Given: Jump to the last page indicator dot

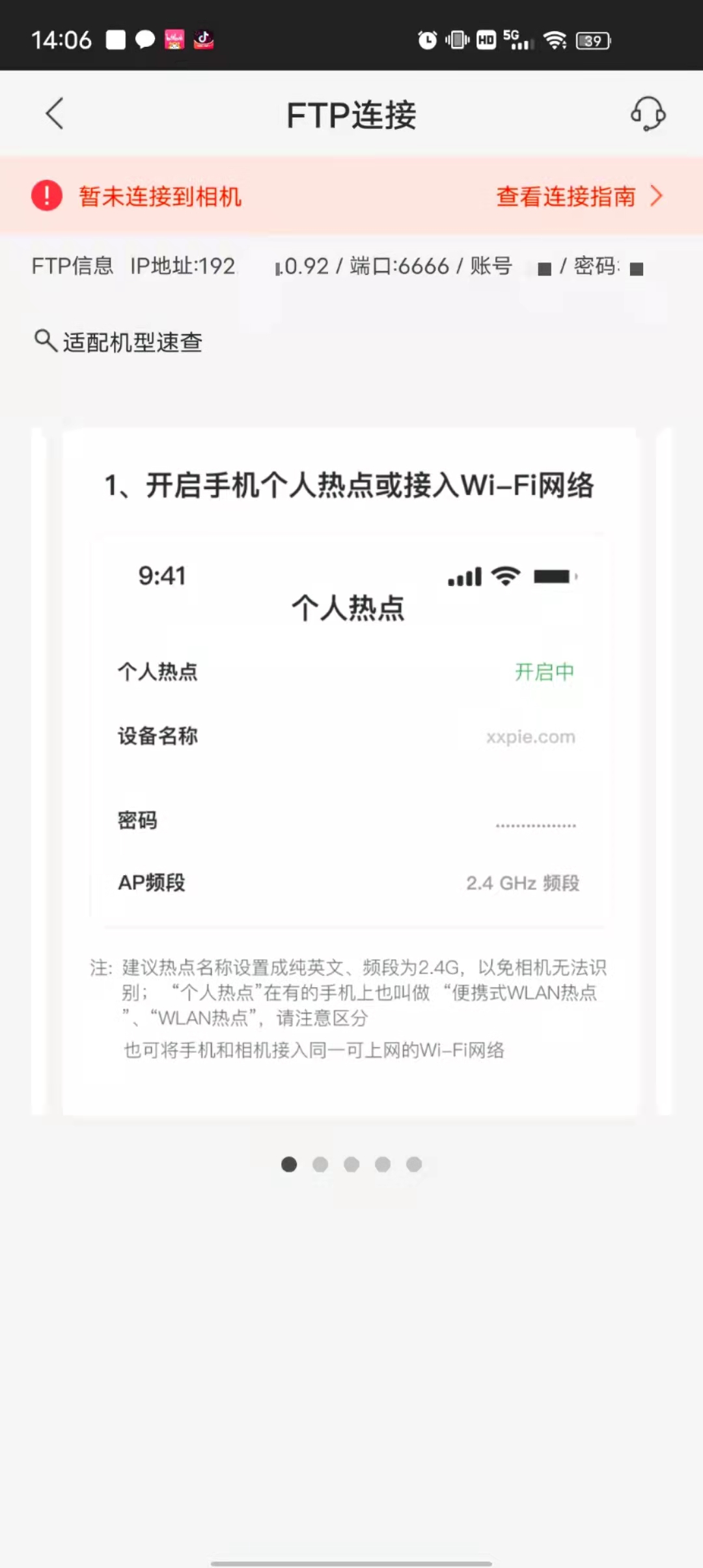Looking at the screenshot, I should point(414,1164).
